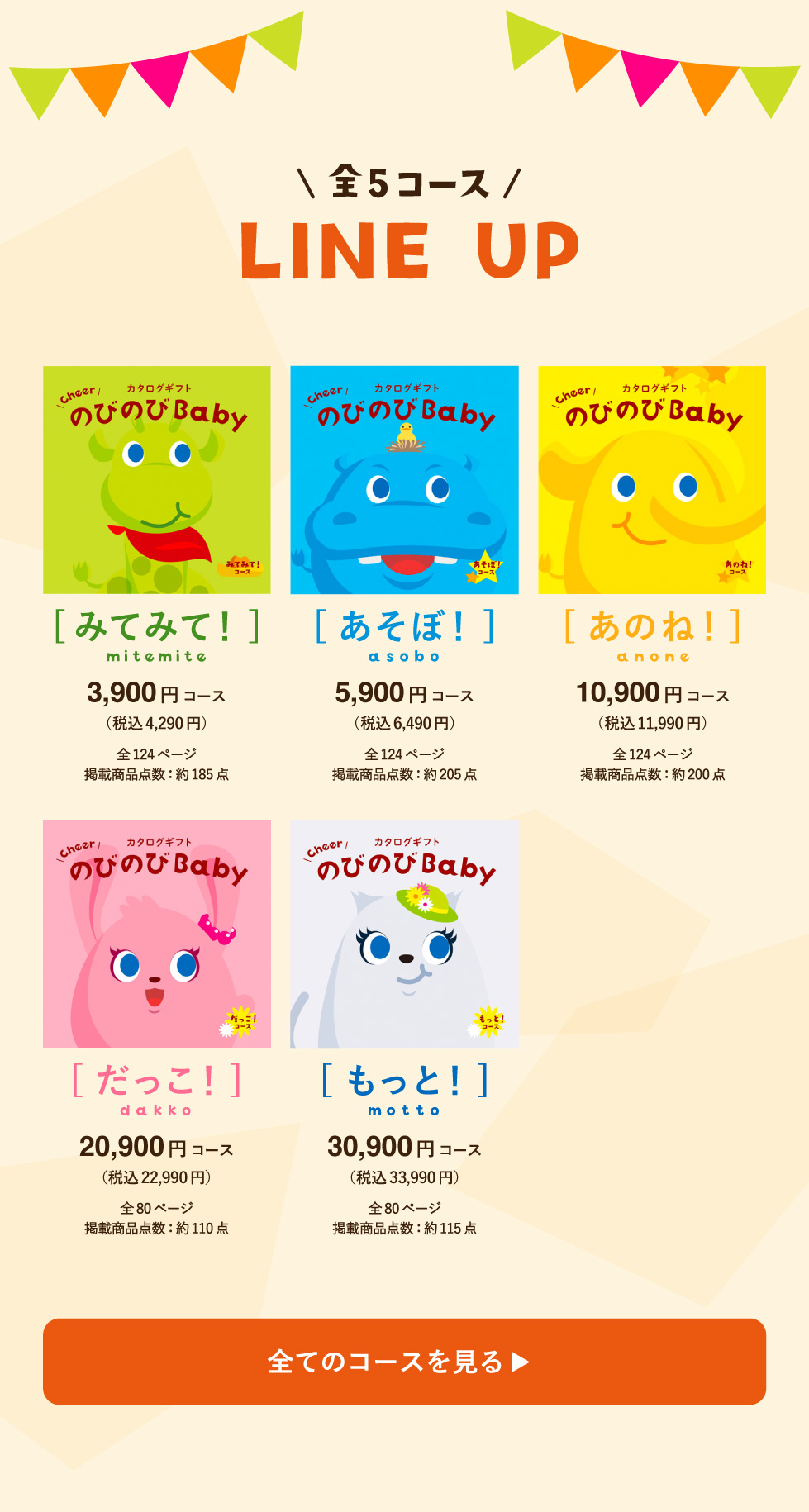Screen dimensions: 809x1512
Task: Open the もっと! 30,900円 course card
Action: pos(404,934)
